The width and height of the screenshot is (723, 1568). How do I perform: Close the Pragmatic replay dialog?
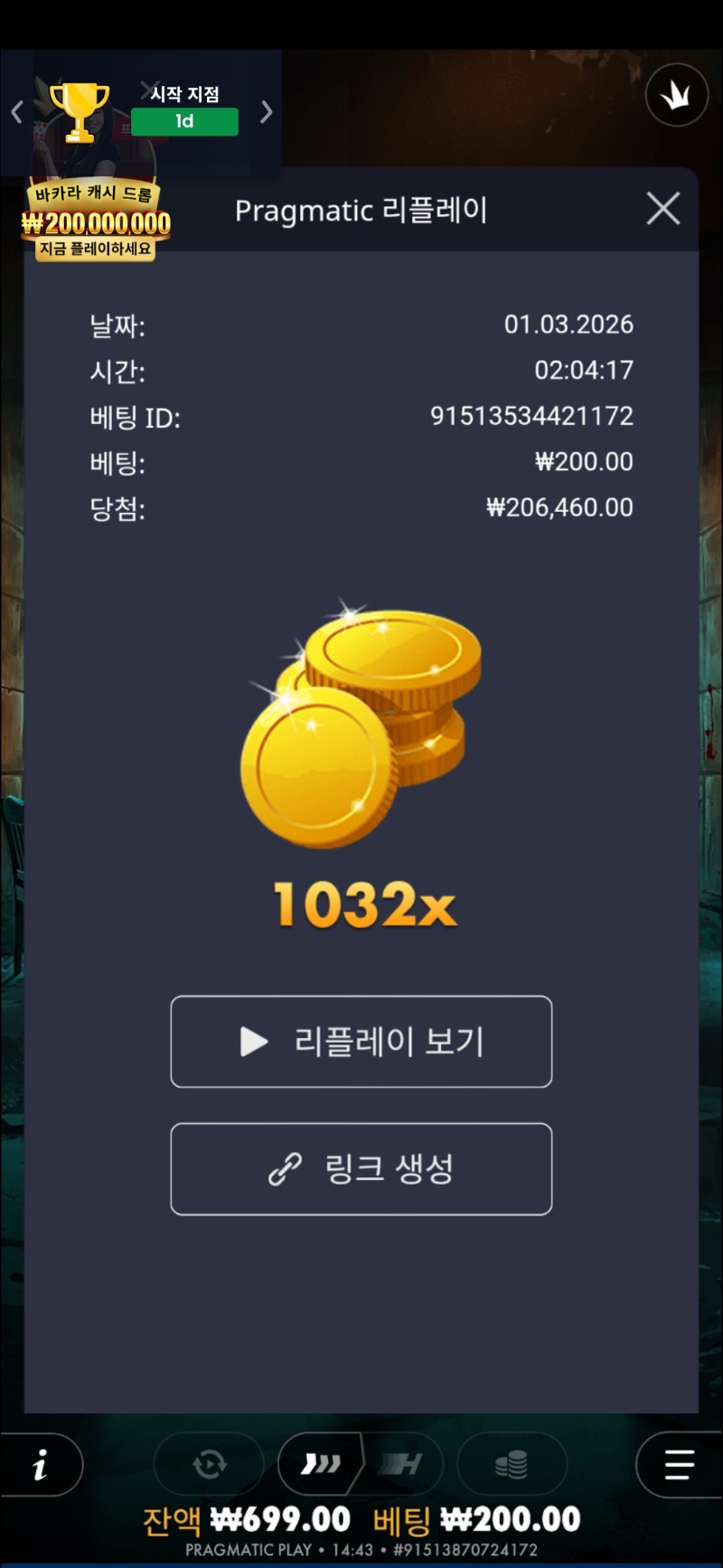(663, 209)
